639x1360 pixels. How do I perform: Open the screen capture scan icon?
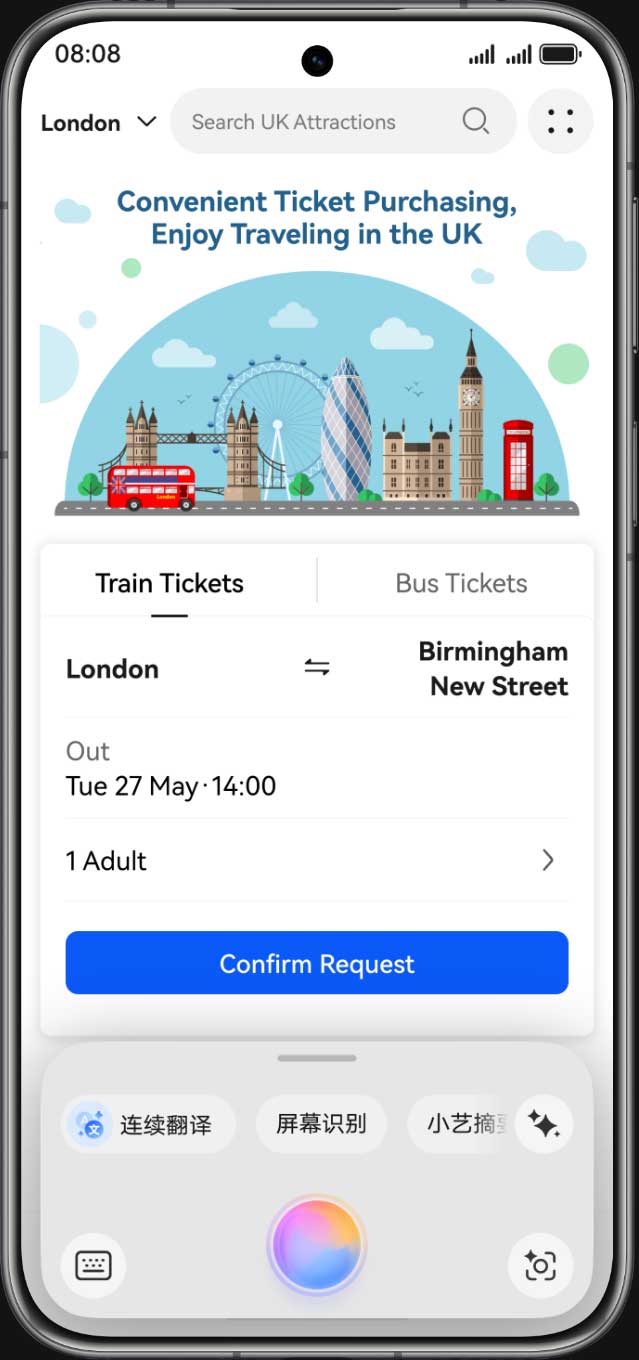pos(540,1266)
